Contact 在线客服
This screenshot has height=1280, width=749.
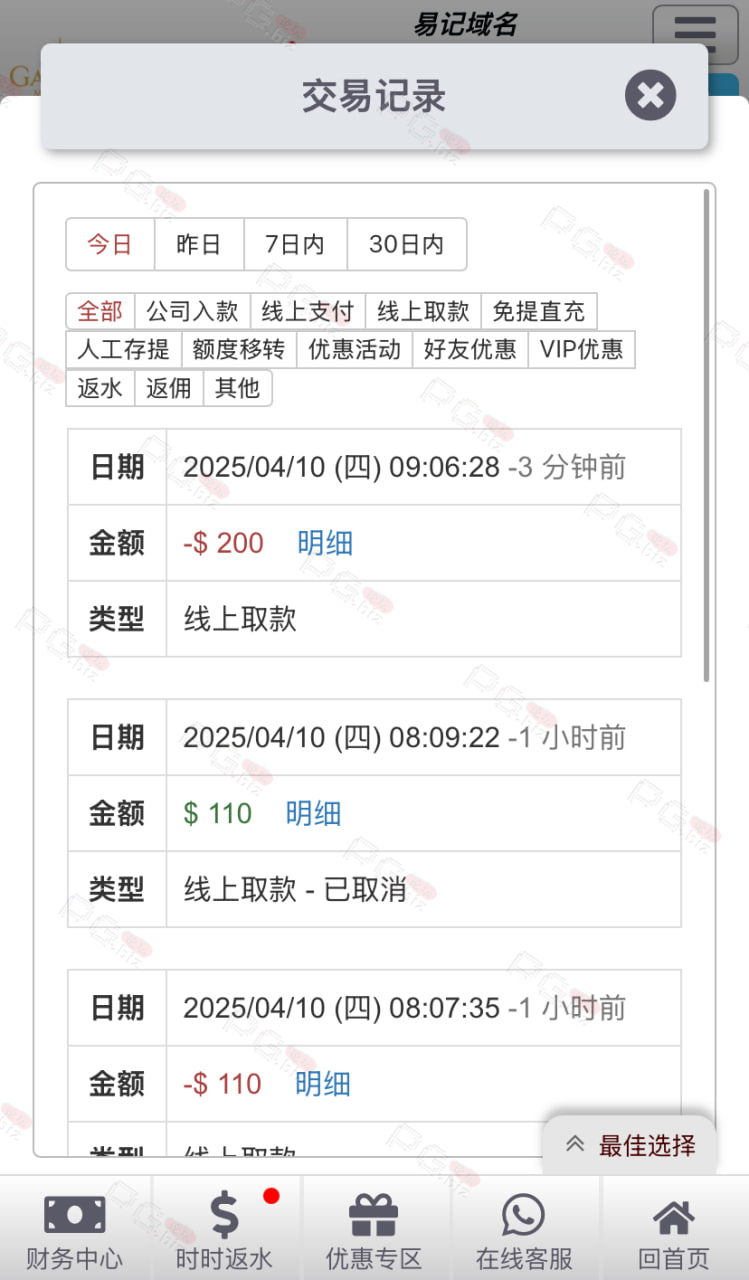[x=524, y=1229]
